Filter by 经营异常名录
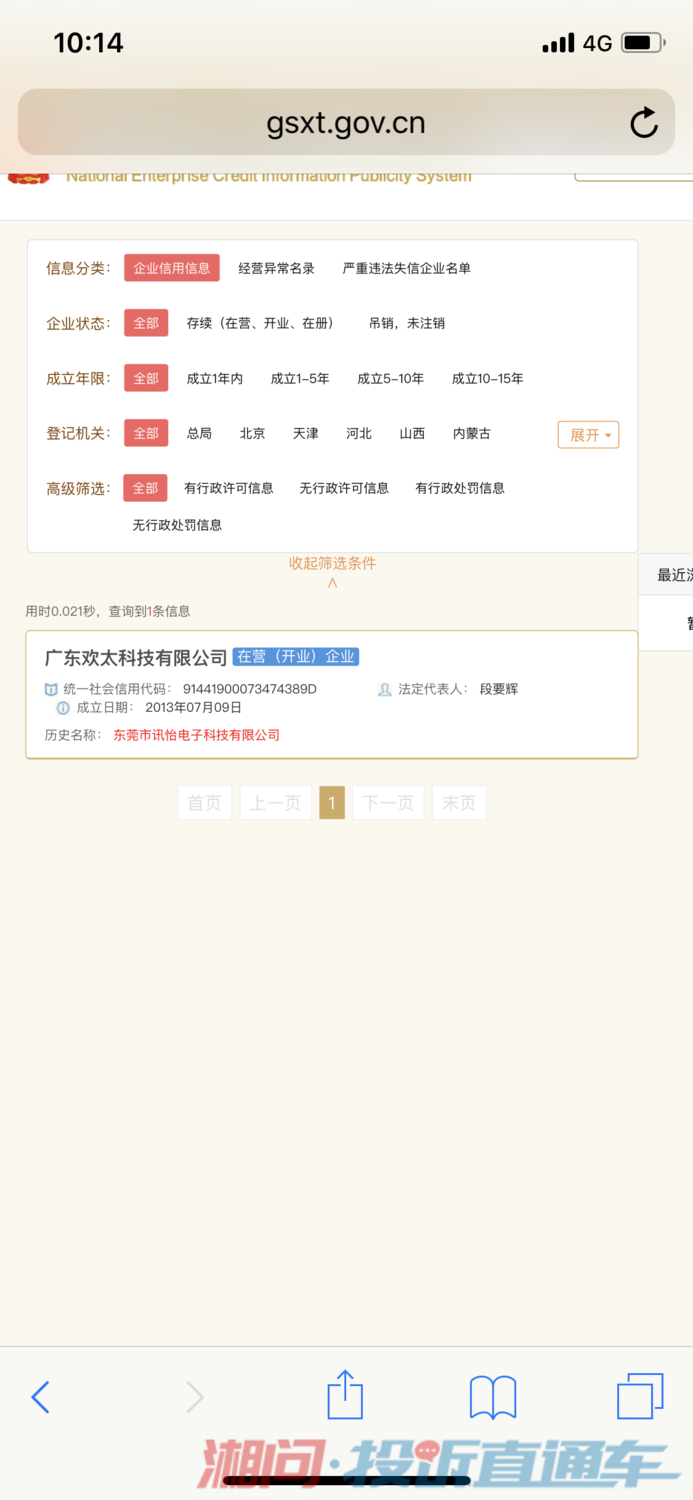 276,268
